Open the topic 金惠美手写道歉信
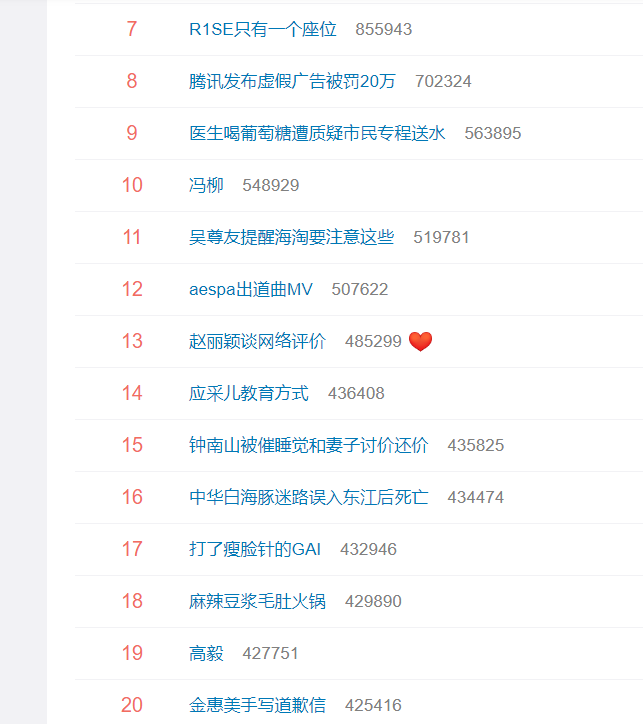Image resolution: width=643 pixels, height=724 pixels. click(257, 706)
